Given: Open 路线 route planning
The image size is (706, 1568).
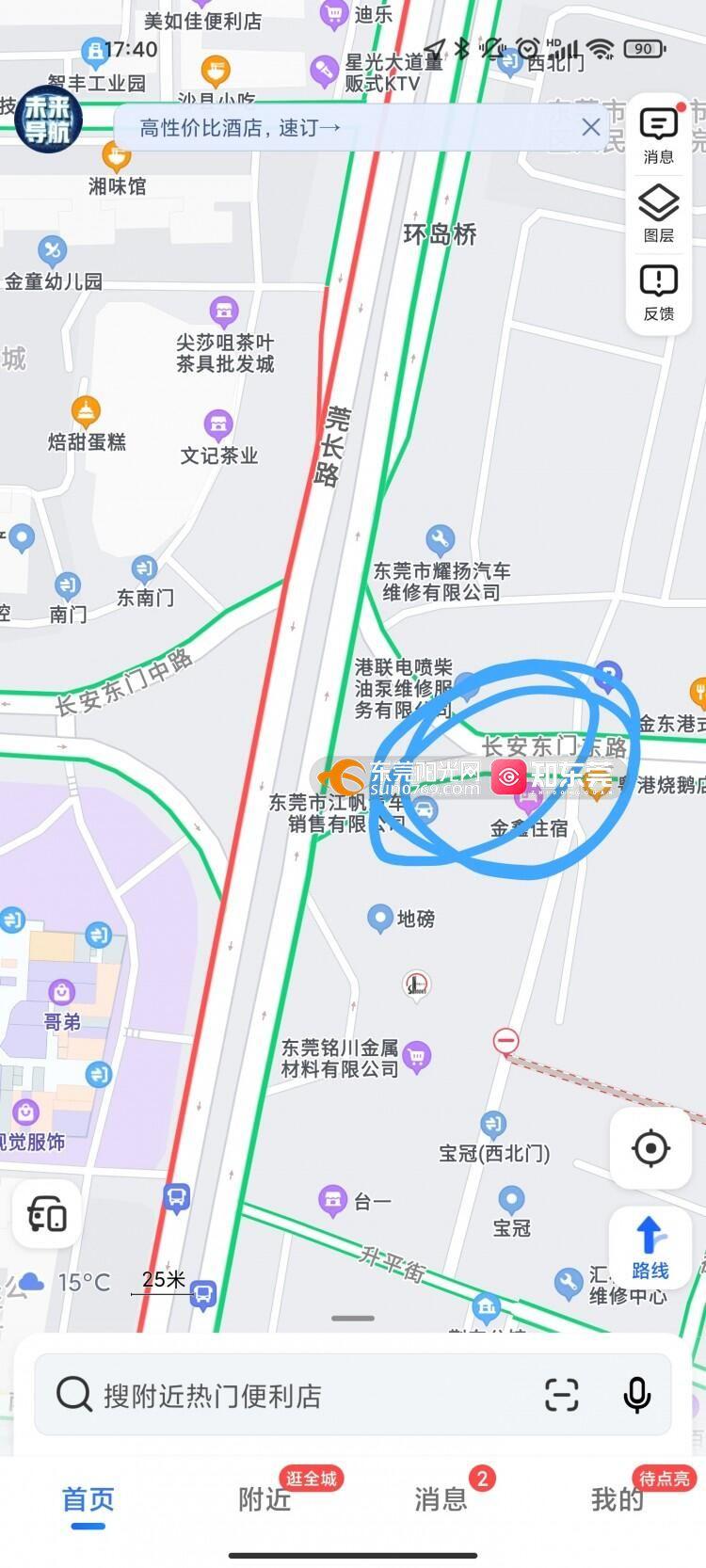Looking at the screenshot, I should pyautogui.click(x=650, y=1248).
